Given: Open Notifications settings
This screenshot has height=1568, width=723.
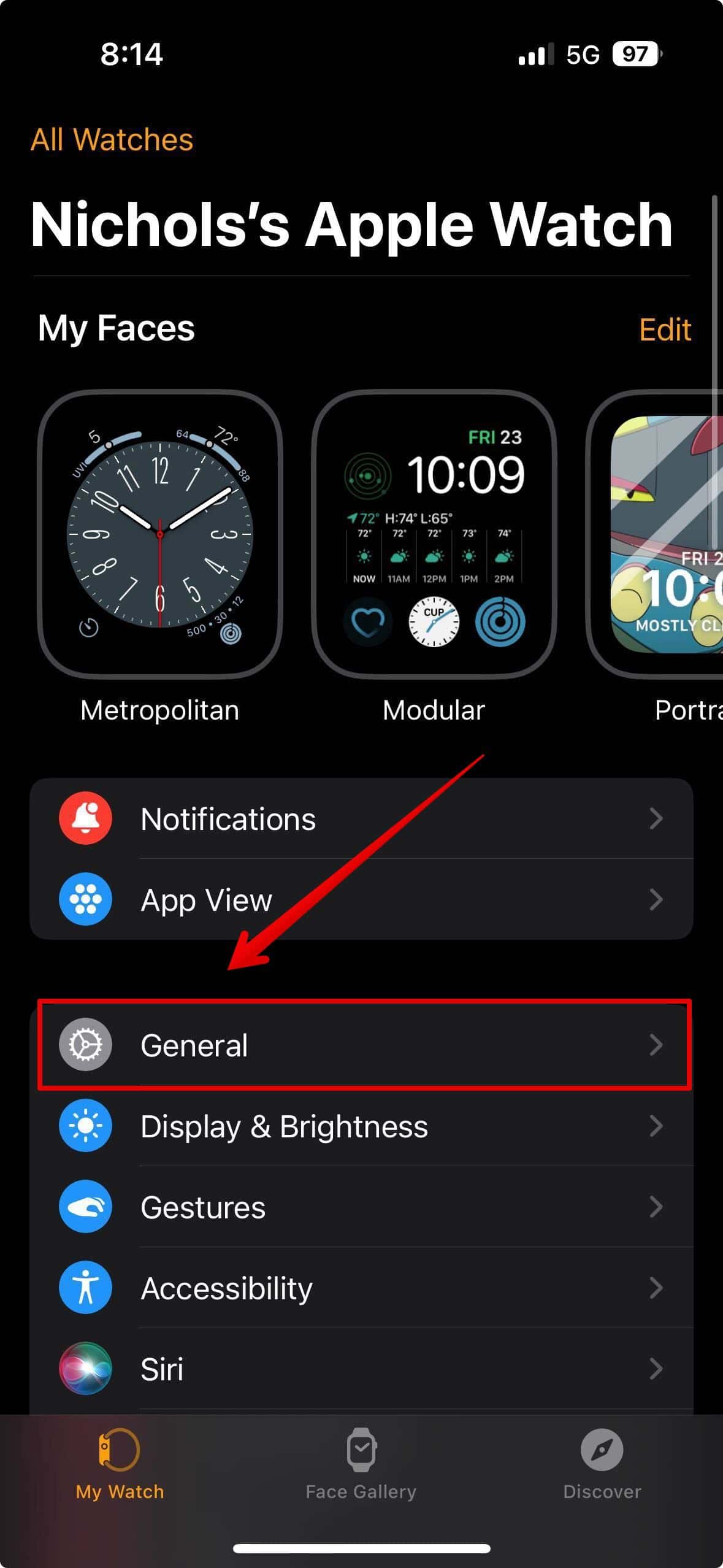Looking at the screenshot, I should (361, 818).
